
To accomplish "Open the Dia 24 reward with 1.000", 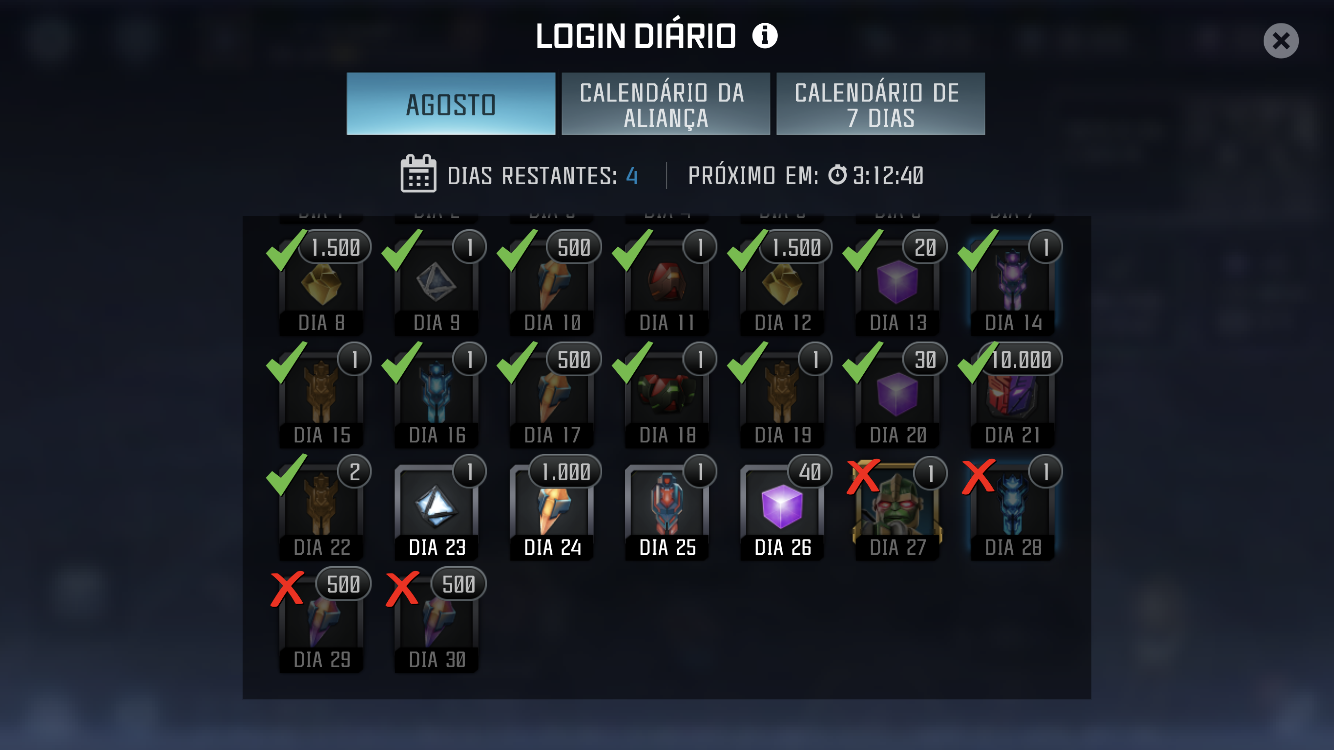I will coord(552,512).
